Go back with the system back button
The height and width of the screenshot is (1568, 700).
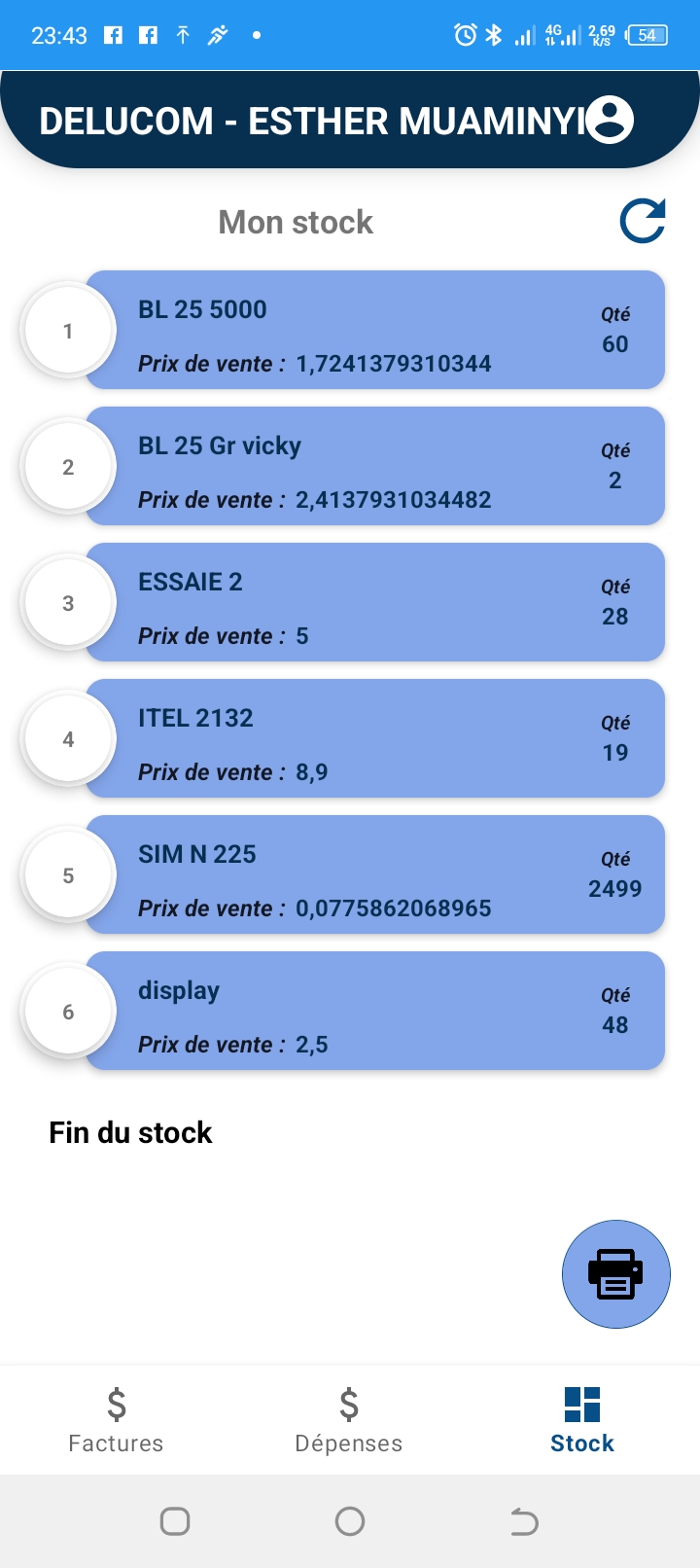524,1521
